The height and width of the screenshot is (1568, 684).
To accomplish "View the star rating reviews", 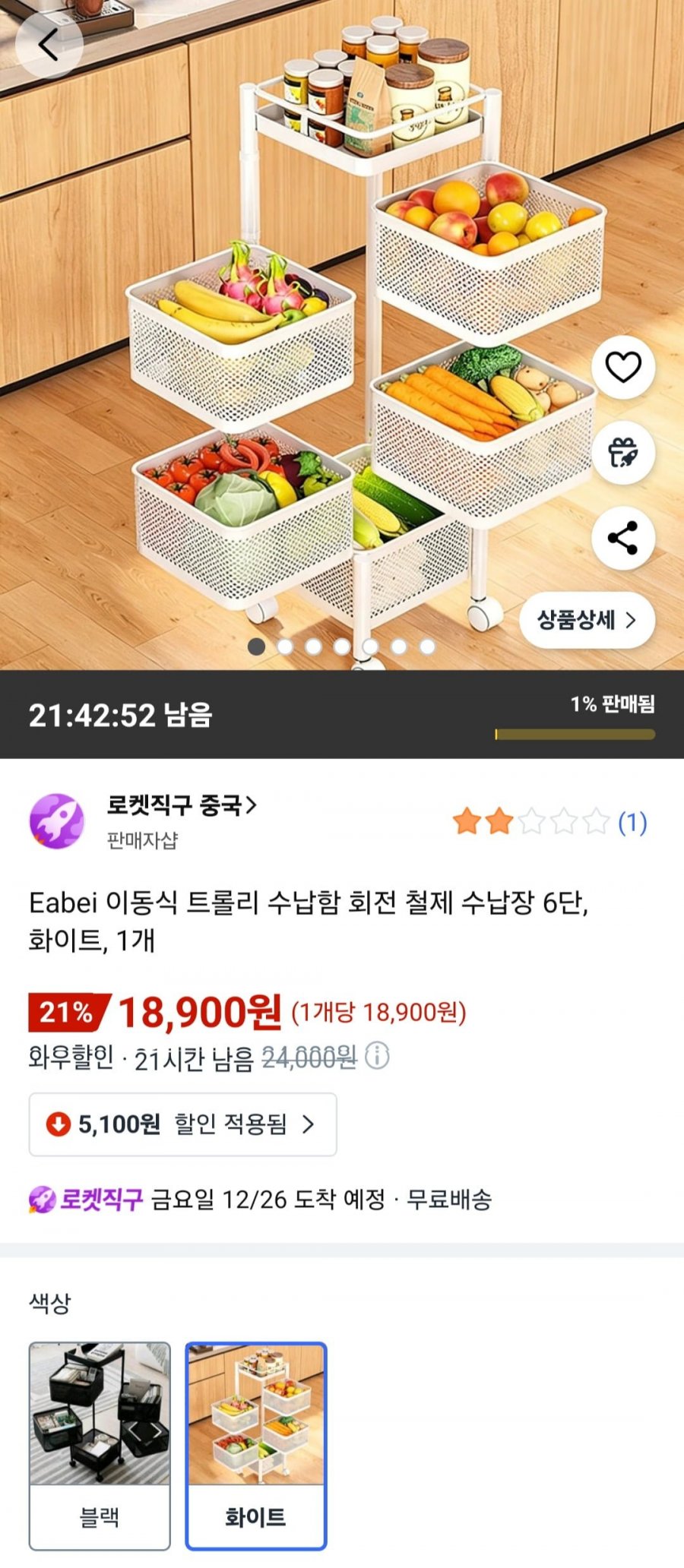I will tap(549, 822).
